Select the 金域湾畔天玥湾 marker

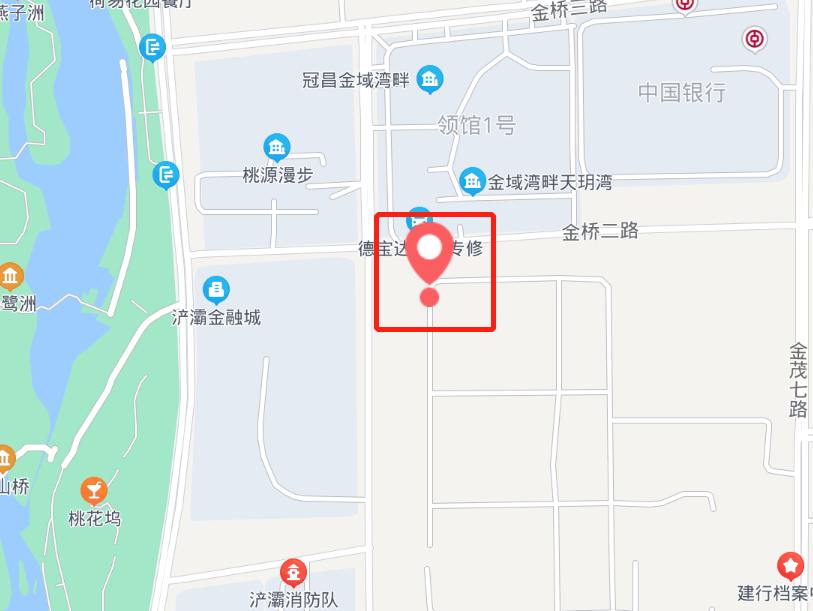(x=472, y=181)
